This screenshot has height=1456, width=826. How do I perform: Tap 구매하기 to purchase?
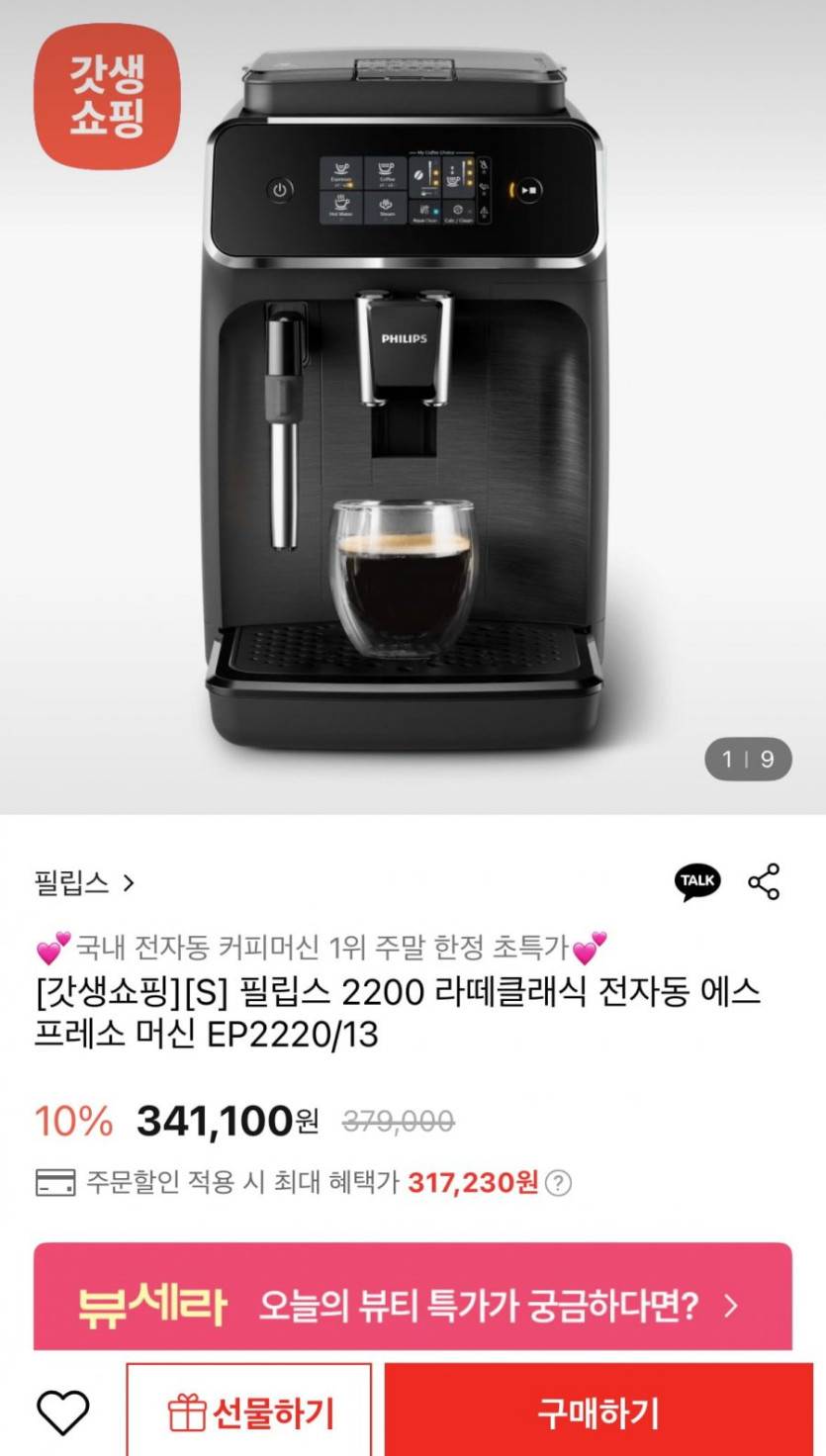597,1411
